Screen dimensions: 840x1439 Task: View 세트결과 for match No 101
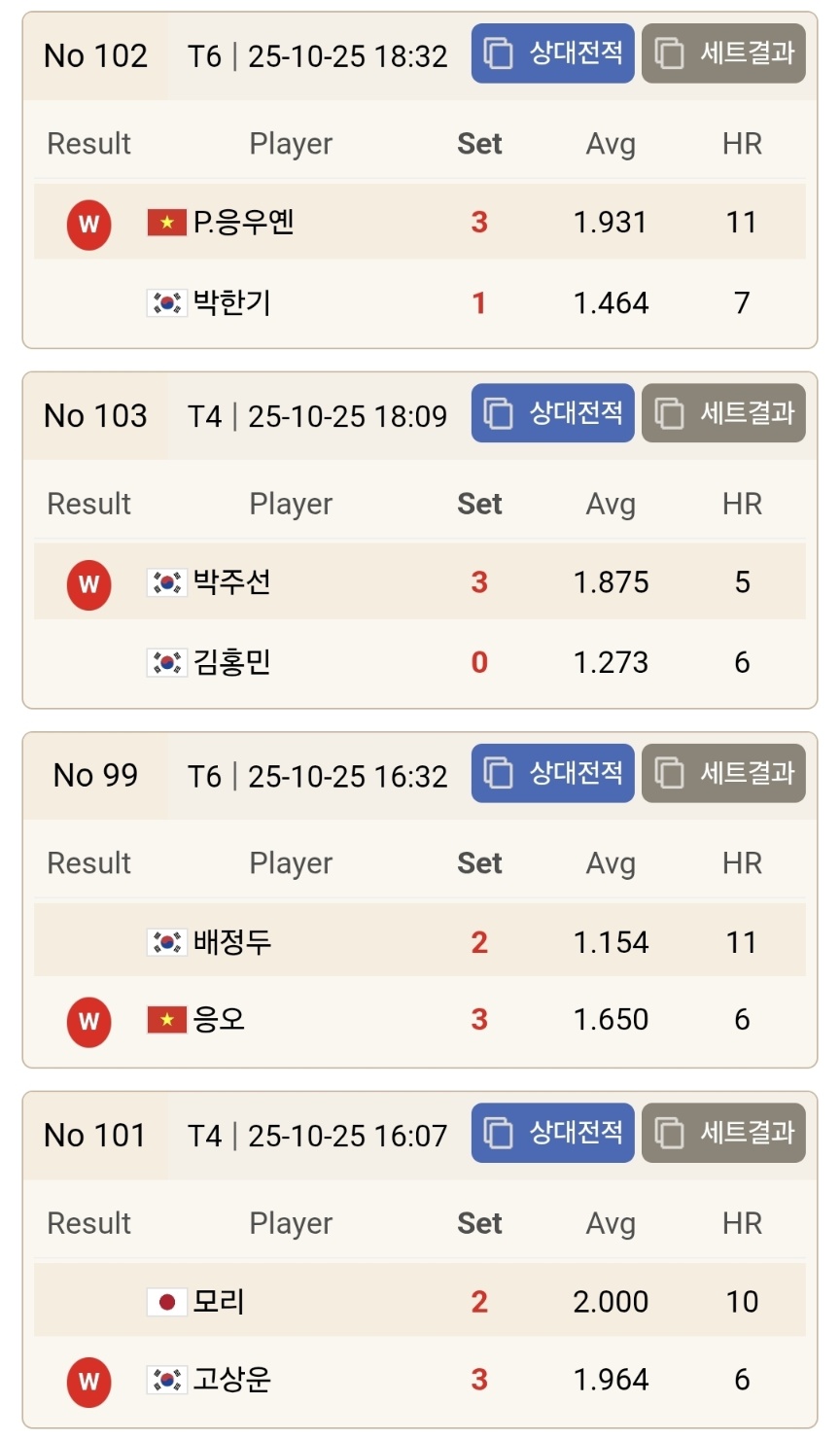coord(723,1133)
